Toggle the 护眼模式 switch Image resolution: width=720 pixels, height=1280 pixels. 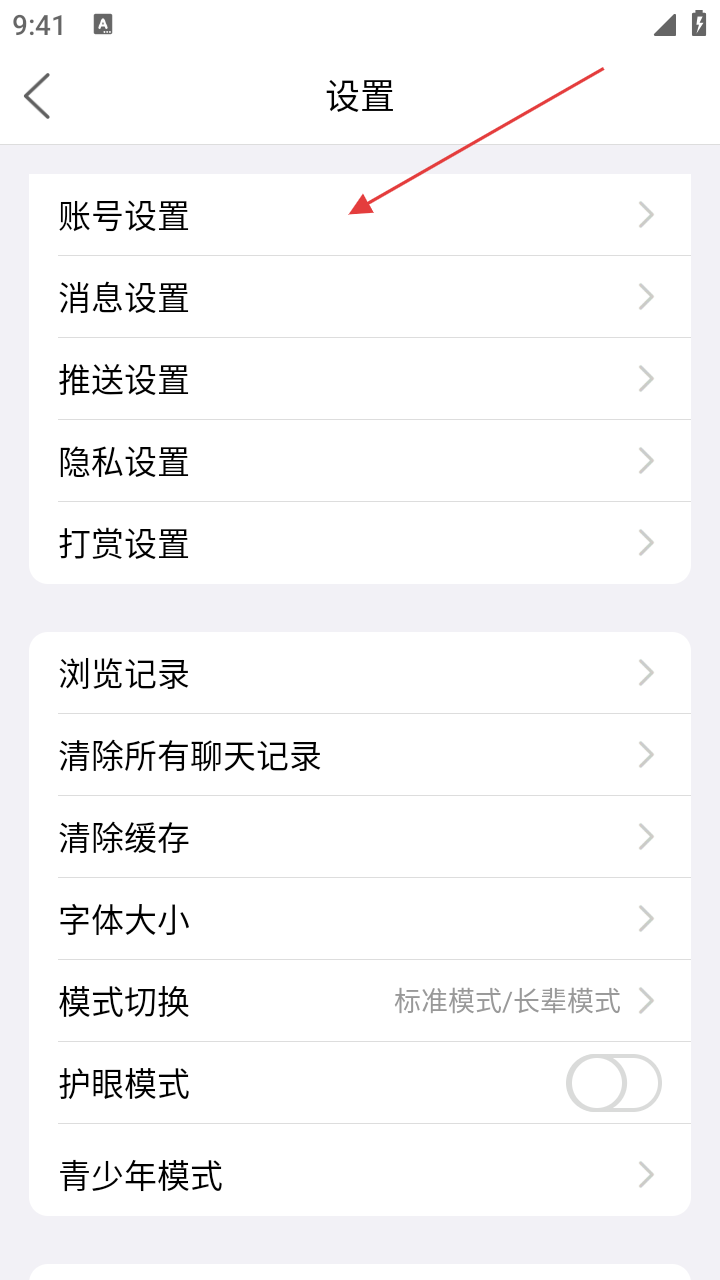[x=613, y=1083]
